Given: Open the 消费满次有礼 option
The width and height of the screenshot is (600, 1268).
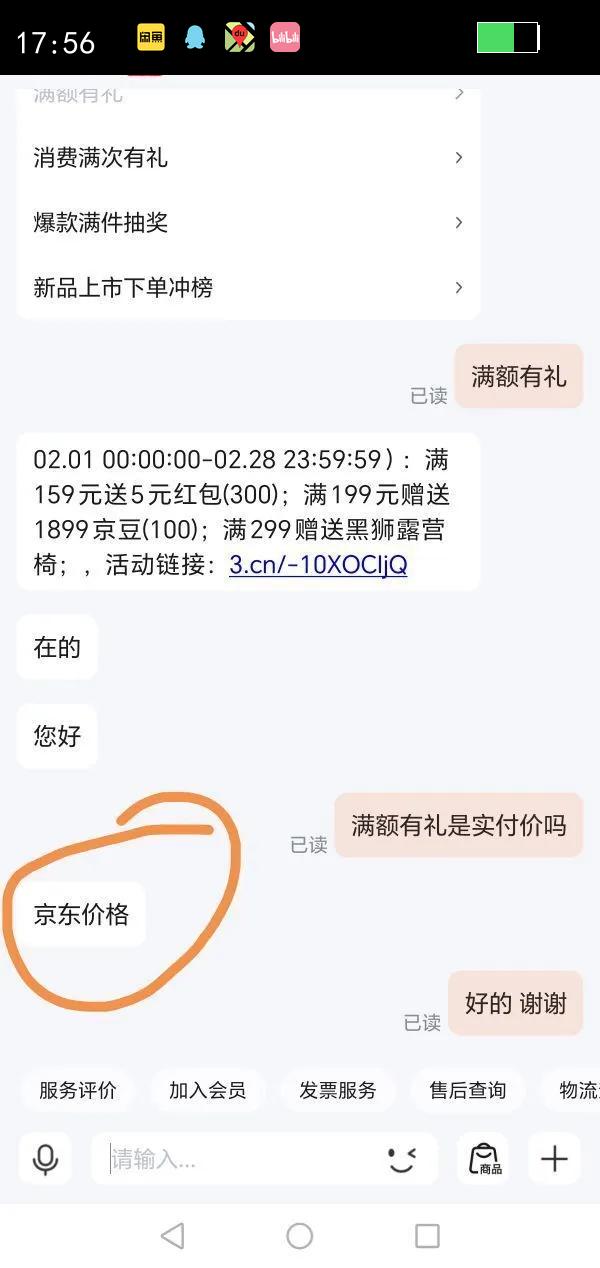Looking at the screenshot, I should click(x=248, y=158).
